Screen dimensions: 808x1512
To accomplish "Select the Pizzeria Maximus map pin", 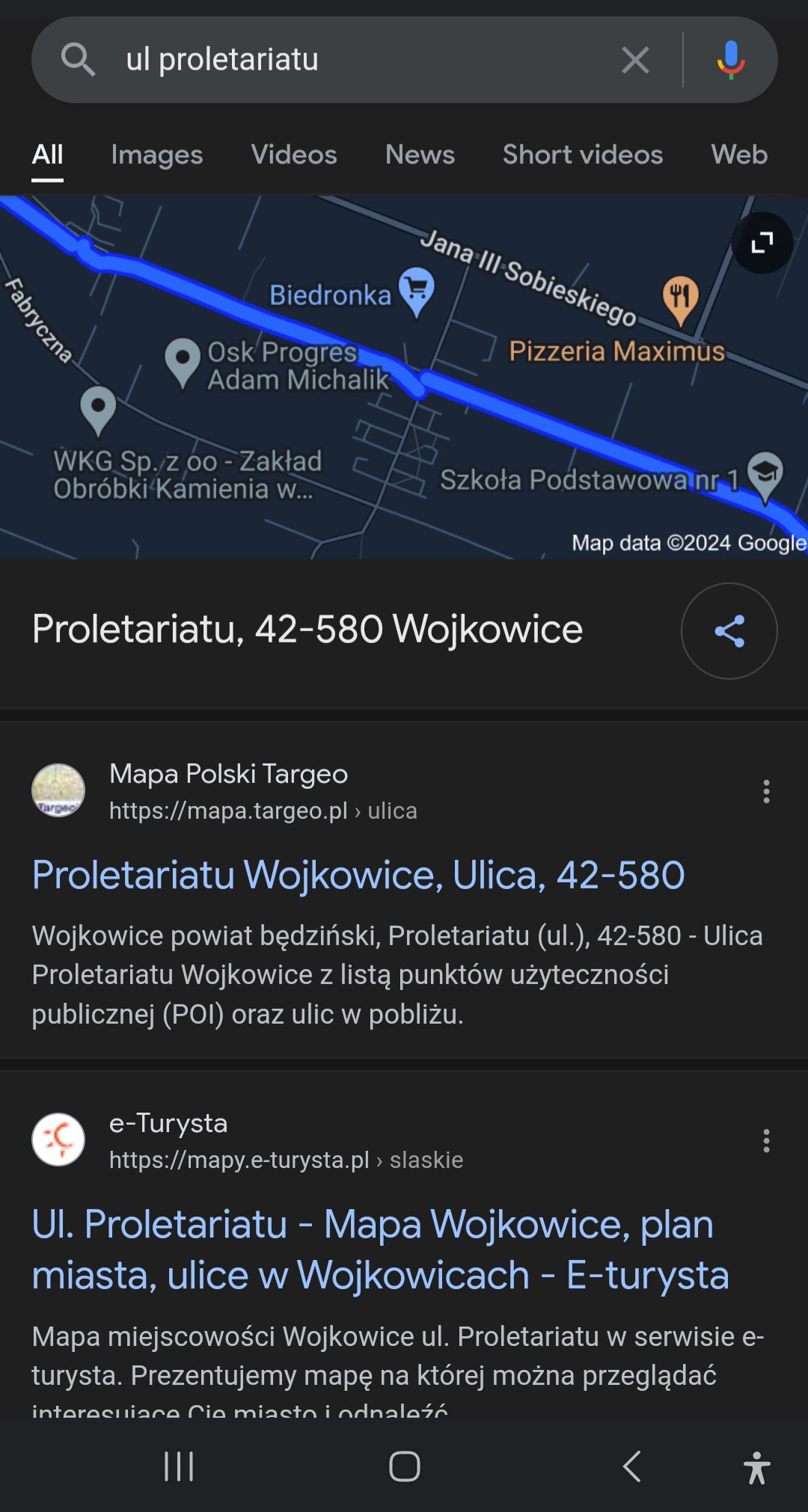I will [680, 298].
